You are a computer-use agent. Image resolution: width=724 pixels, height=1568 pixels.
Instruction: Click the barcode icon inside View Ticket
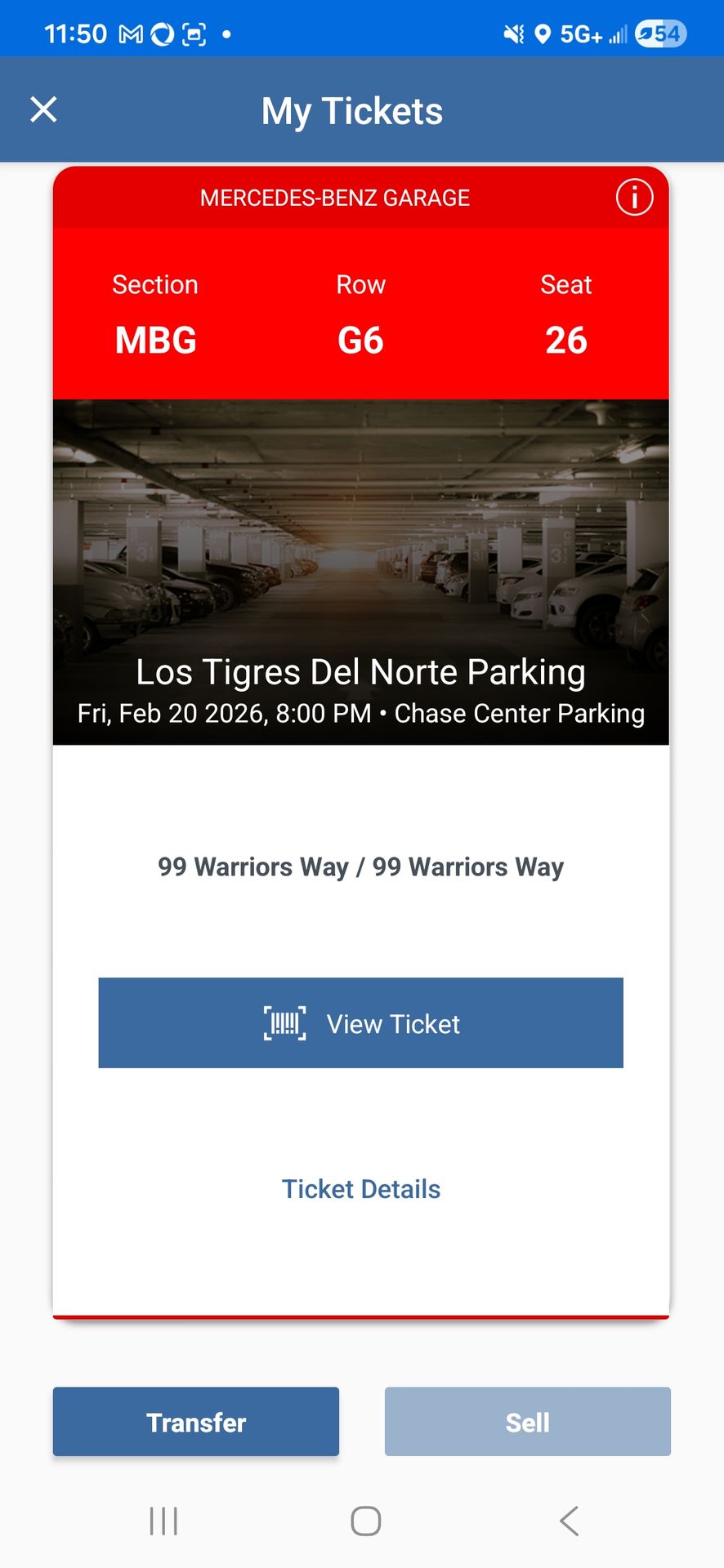(x=284, y=1022)
